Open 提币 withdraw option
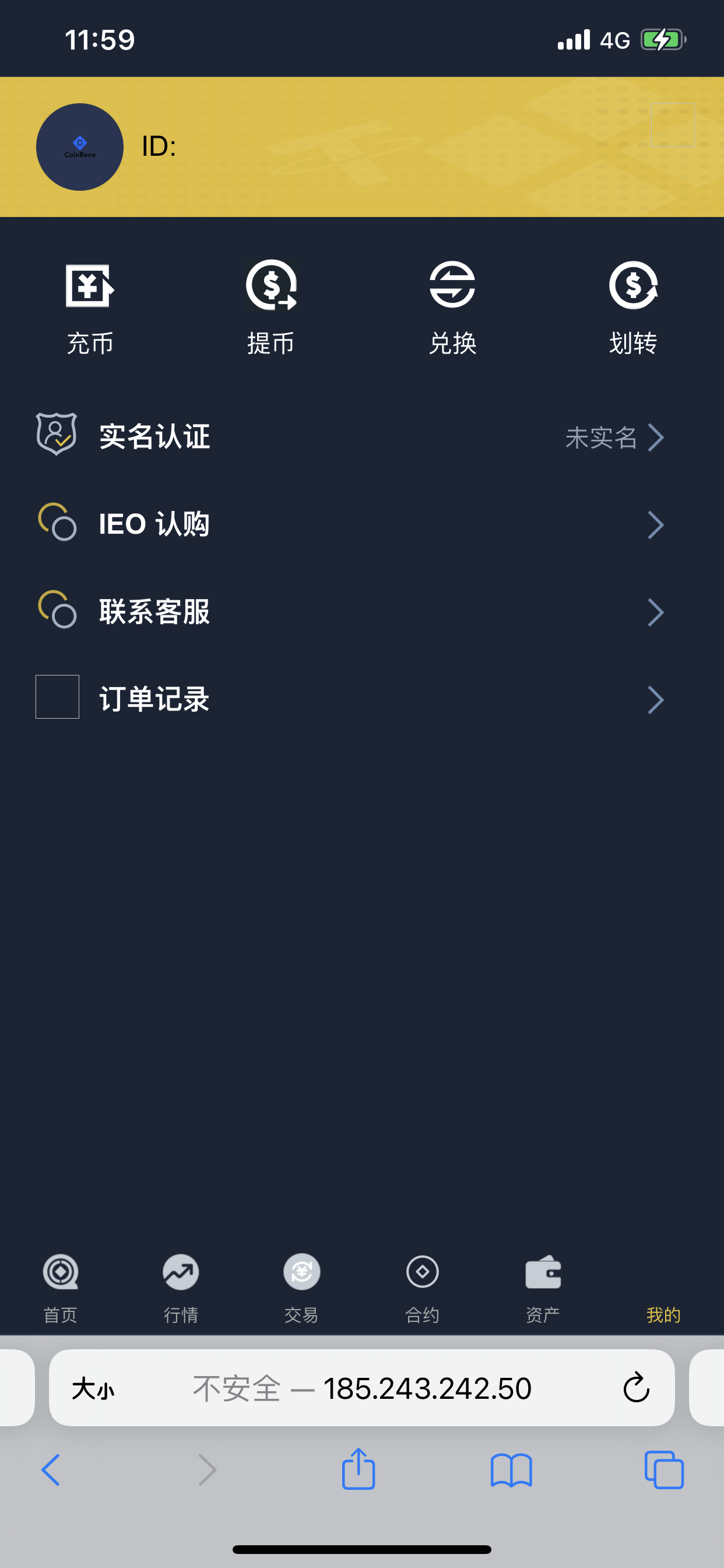The width and height of the screenshot is (724, 1568). tap(270, 308)
